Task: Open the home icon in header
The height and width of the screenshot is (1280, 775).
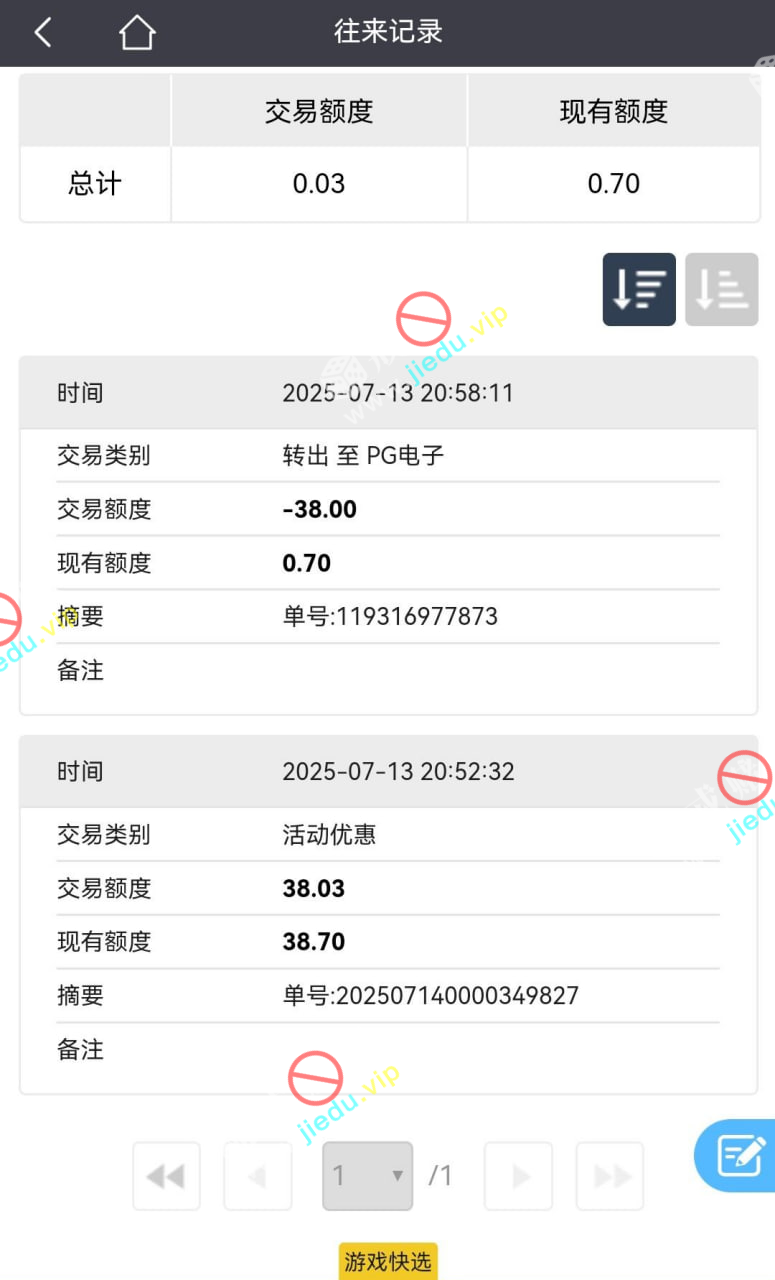Action: pyautogui.click(x=137, y=33)
